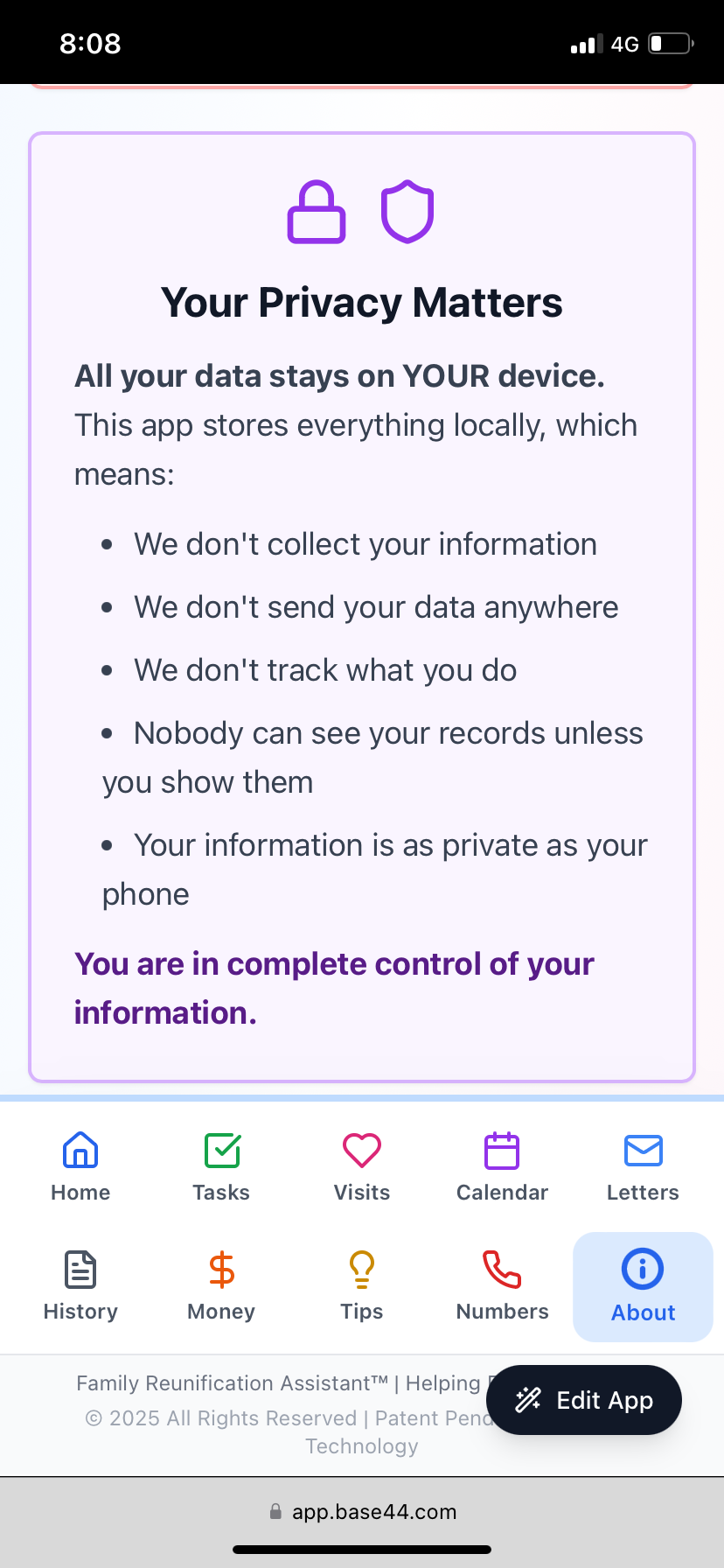Select the About tab
Screen dimensions: 724x1568
(643, 1286)
